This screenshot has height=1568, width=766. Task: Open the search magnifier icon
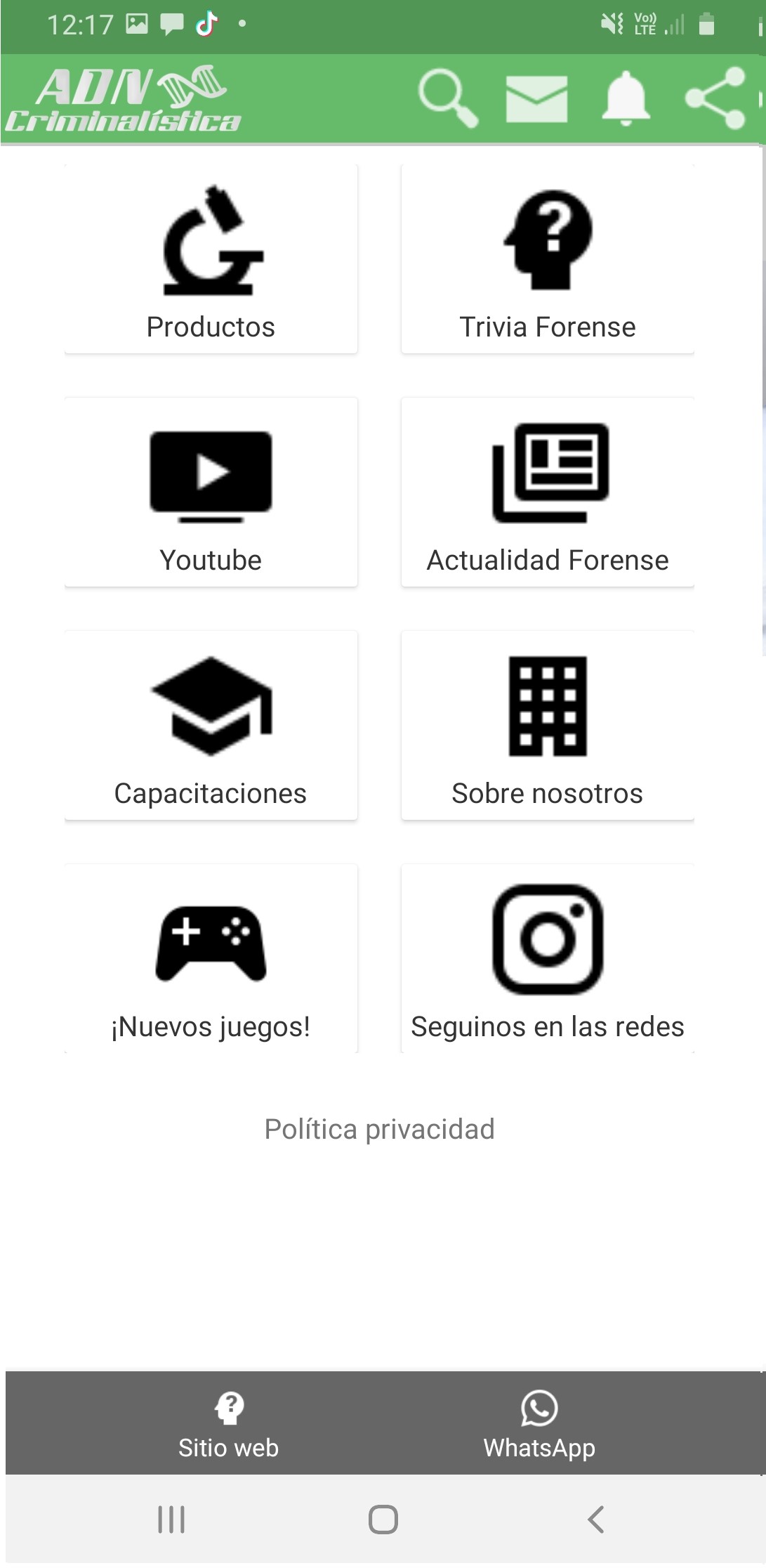[x=448, y=98]
